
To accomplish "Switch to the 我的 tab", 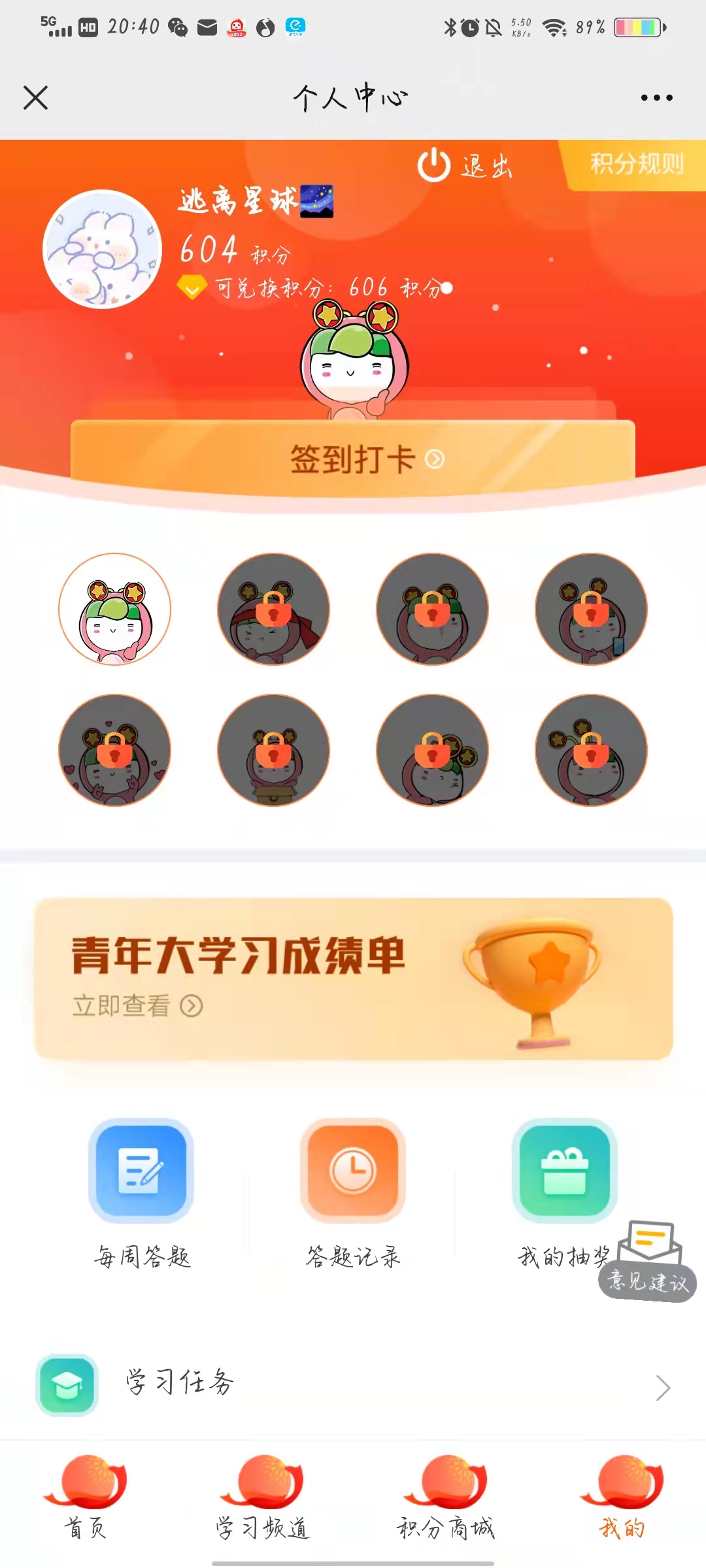I will [622, 1497].
